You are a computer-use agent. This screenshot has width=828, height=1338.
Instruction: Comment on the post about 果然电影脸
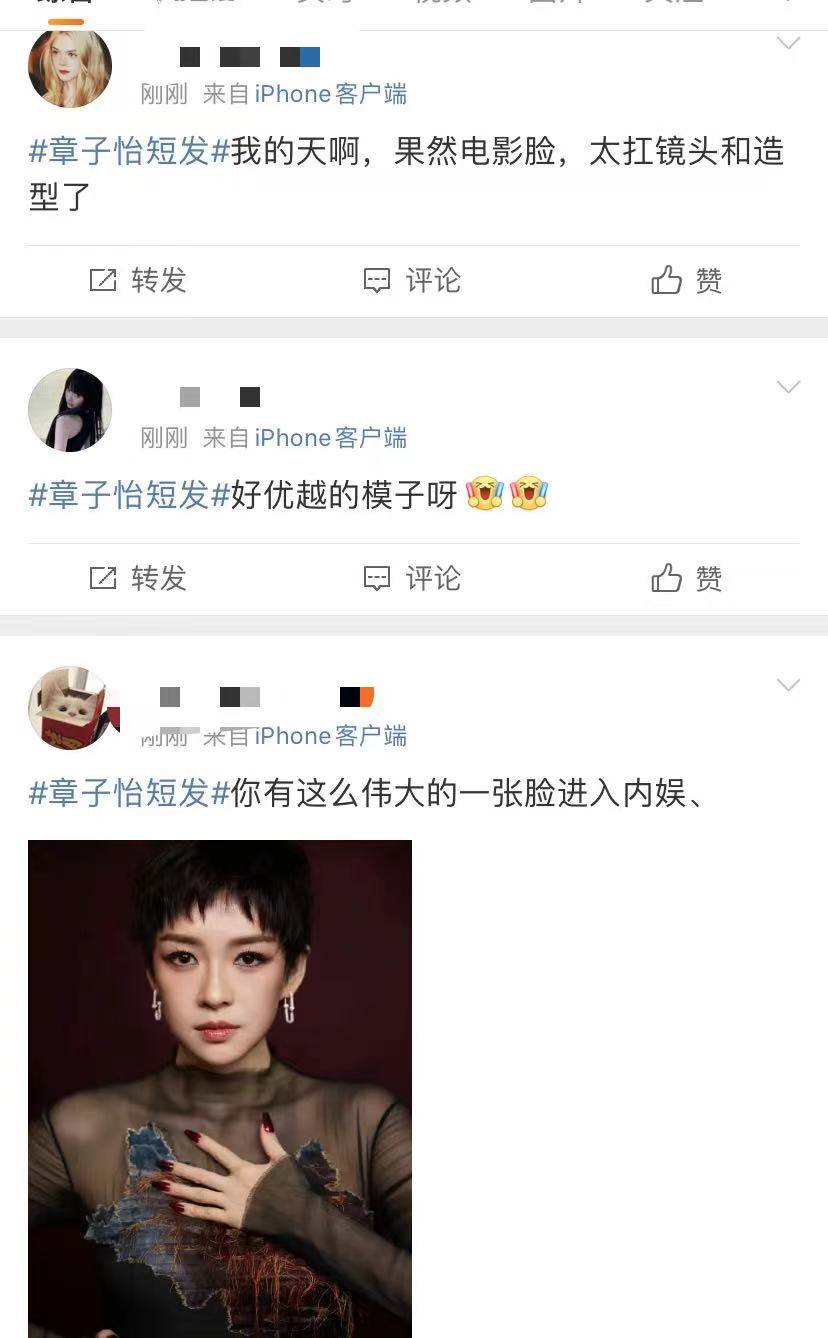point(412,280)
